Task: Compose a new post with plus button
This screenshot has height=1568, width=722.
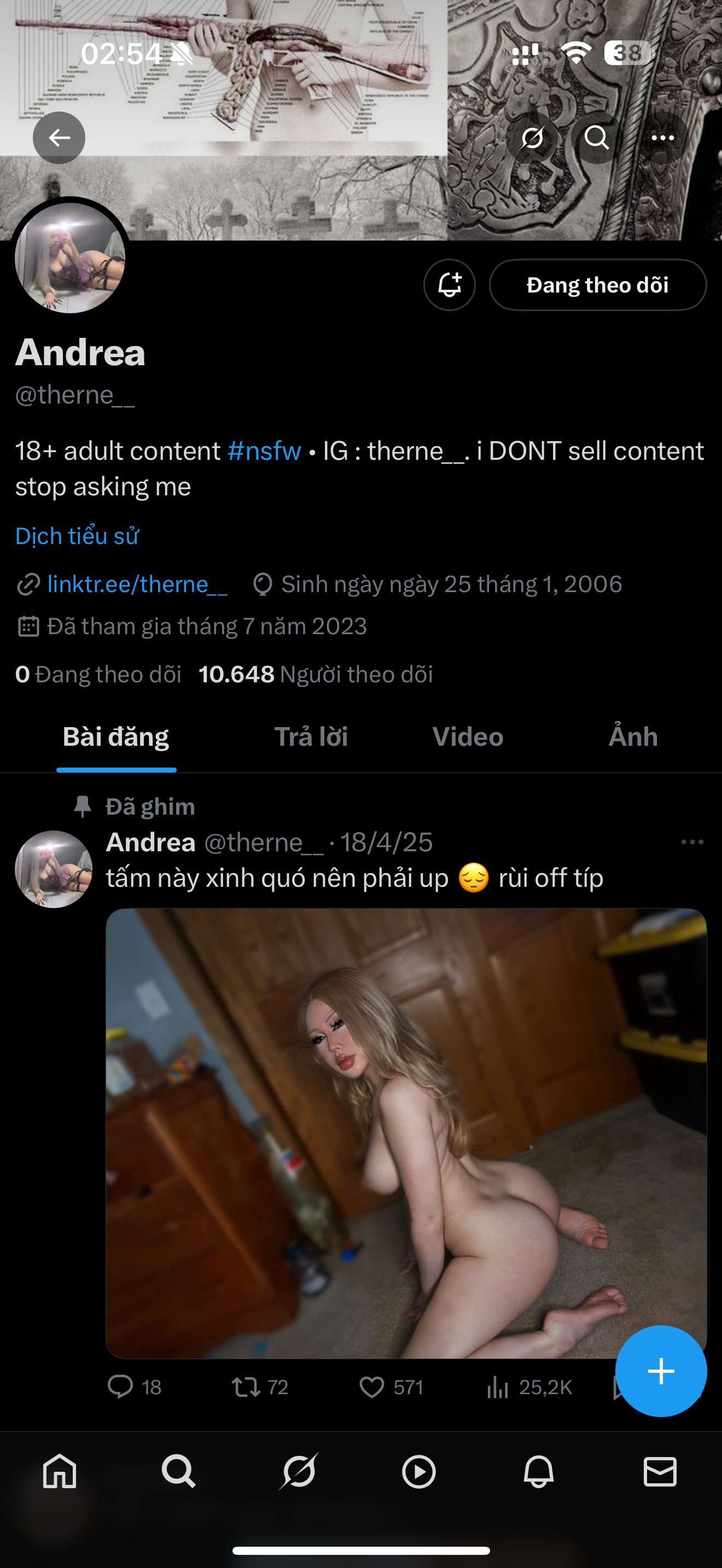Action: 661,1371
